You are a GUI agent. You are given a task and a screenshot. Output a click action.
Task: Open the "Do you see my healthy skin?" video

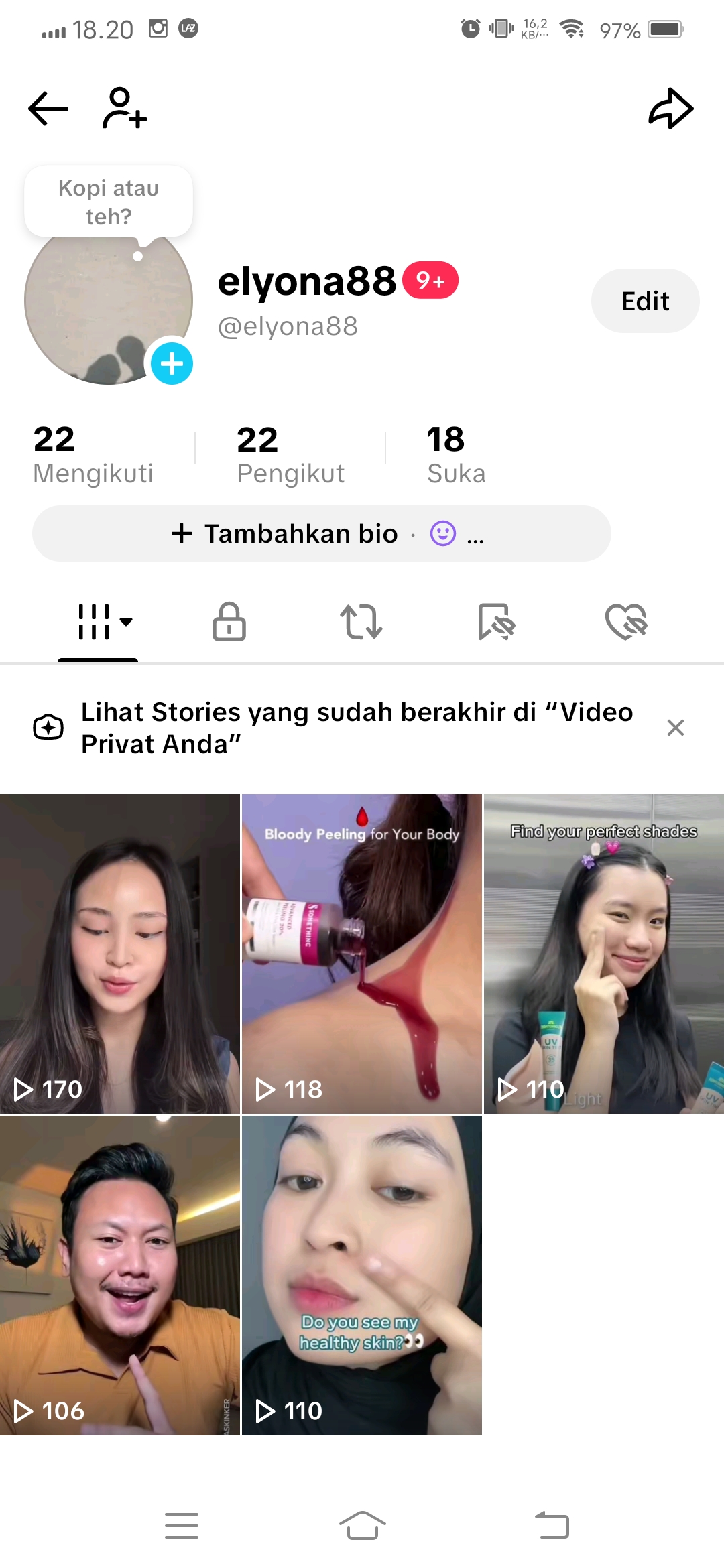(361, 1275)
